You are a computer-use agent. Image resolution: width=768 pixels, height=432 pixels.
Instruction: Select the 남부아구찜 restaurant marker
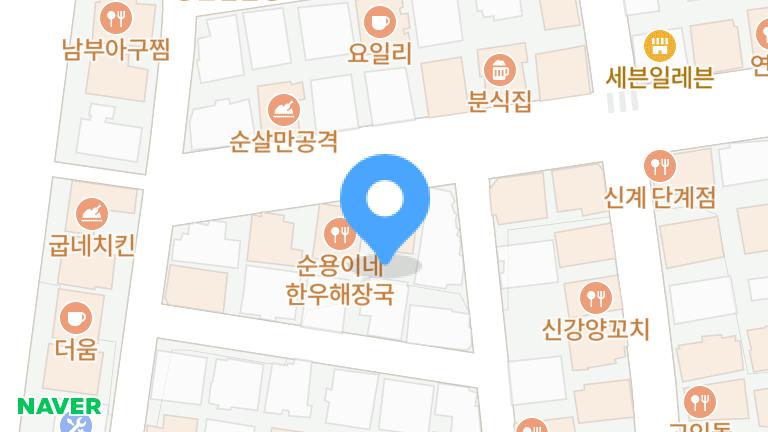point(116,18)
